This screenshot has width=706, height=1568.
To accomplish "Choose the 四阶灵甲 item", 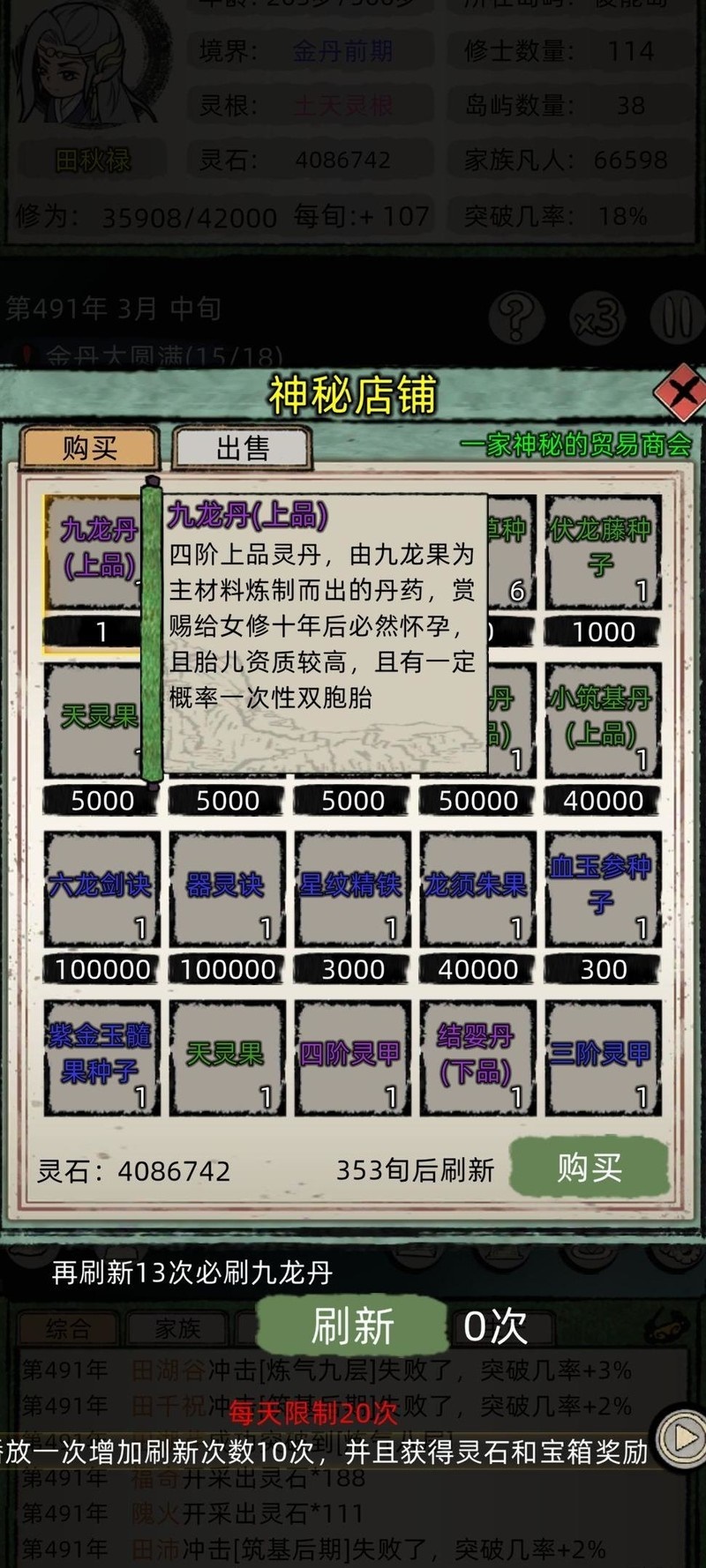I will [x=352, y=1057].
